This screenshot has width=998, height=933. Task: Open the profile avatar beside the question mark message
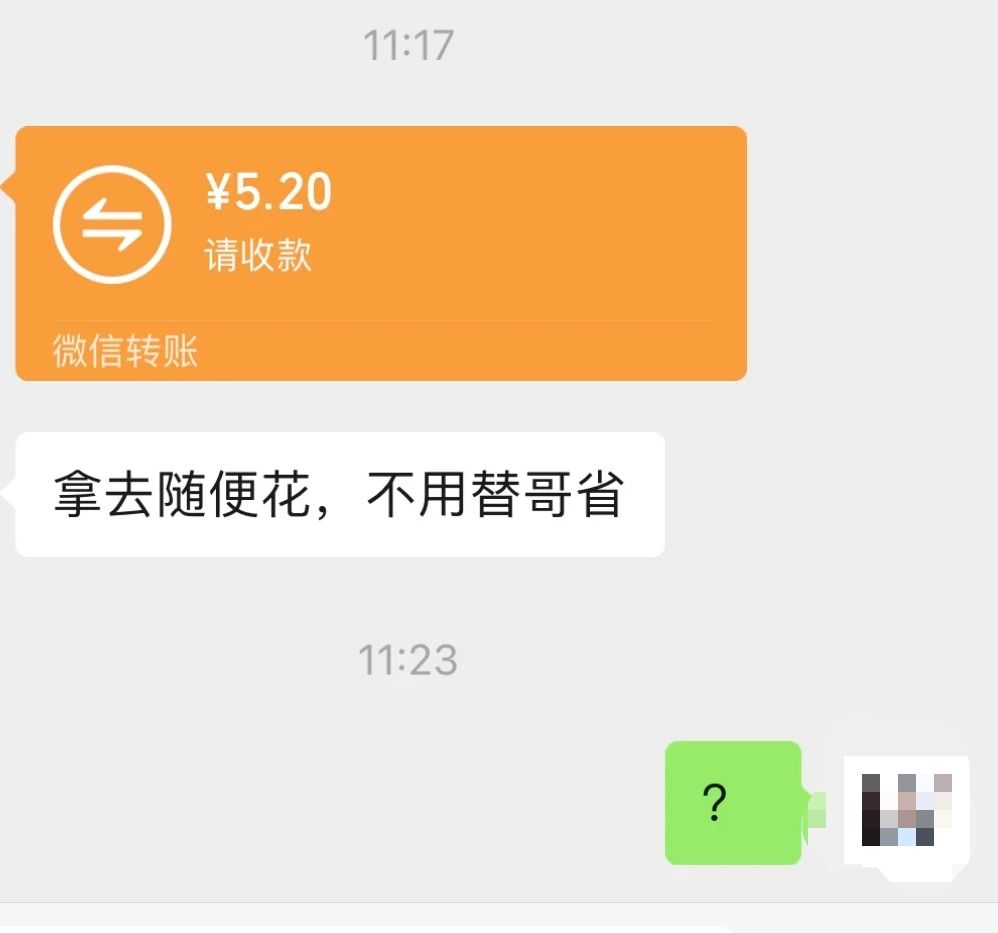click(906, 808)
